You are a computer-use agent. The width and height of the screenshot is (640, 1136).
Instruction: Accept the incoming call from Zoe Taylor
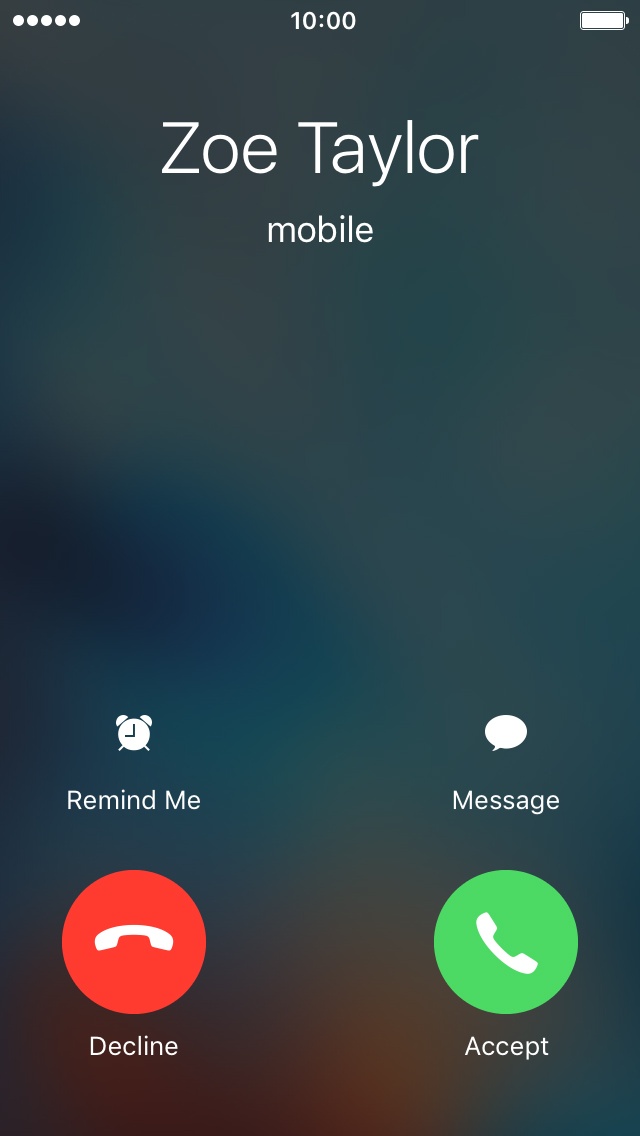(506, 941)
